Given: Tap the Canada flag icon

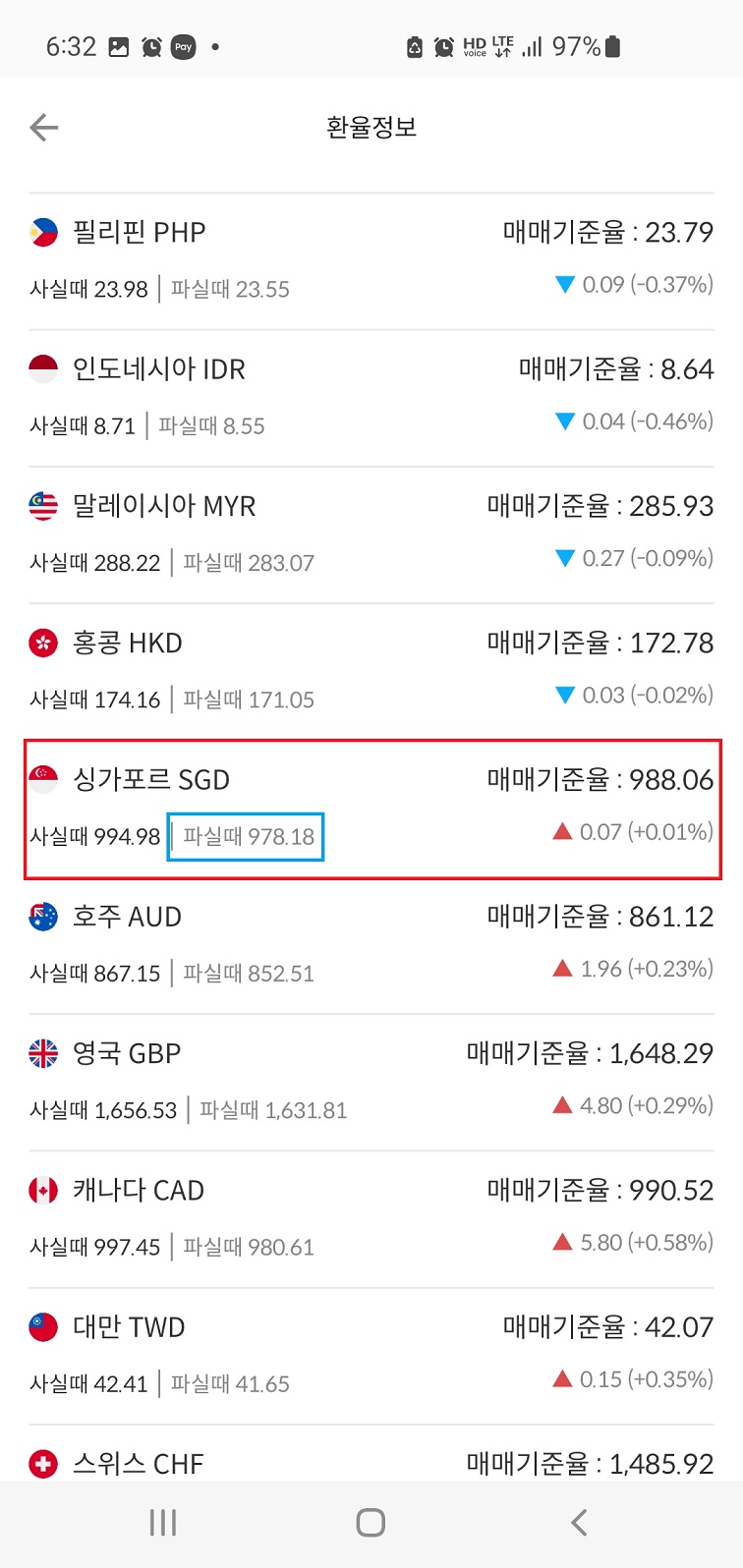Looking at the screenshot, I should point(41,1189).
